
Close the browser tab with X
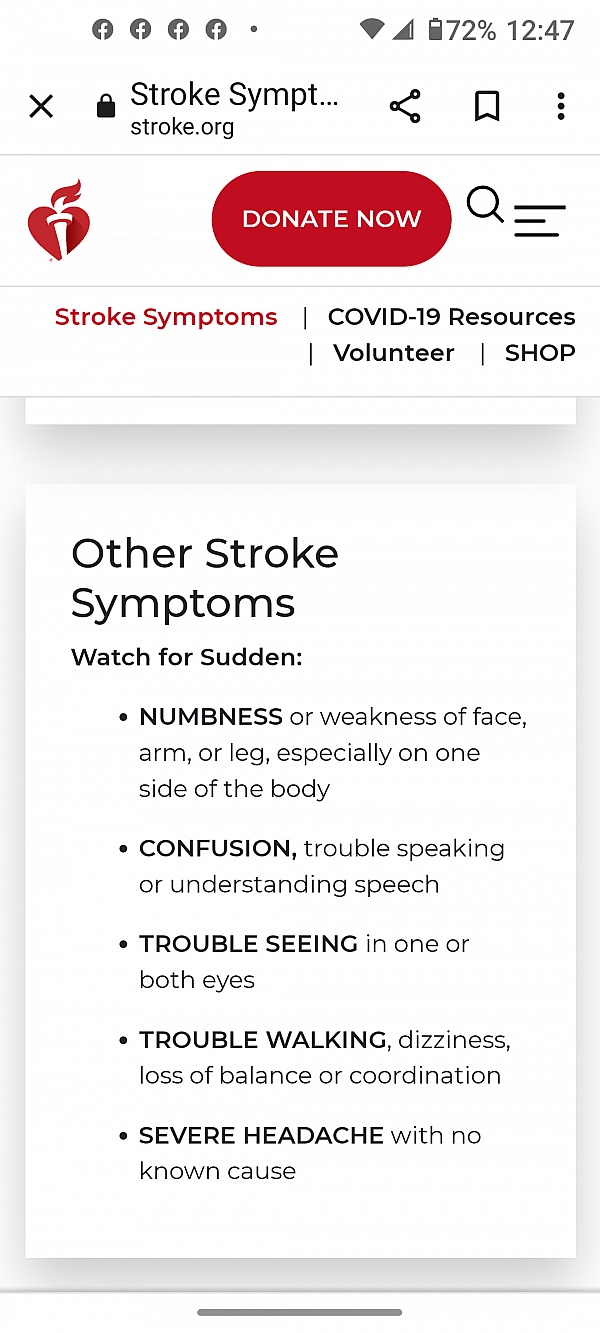pyautogui.click(x=41, y=106)
